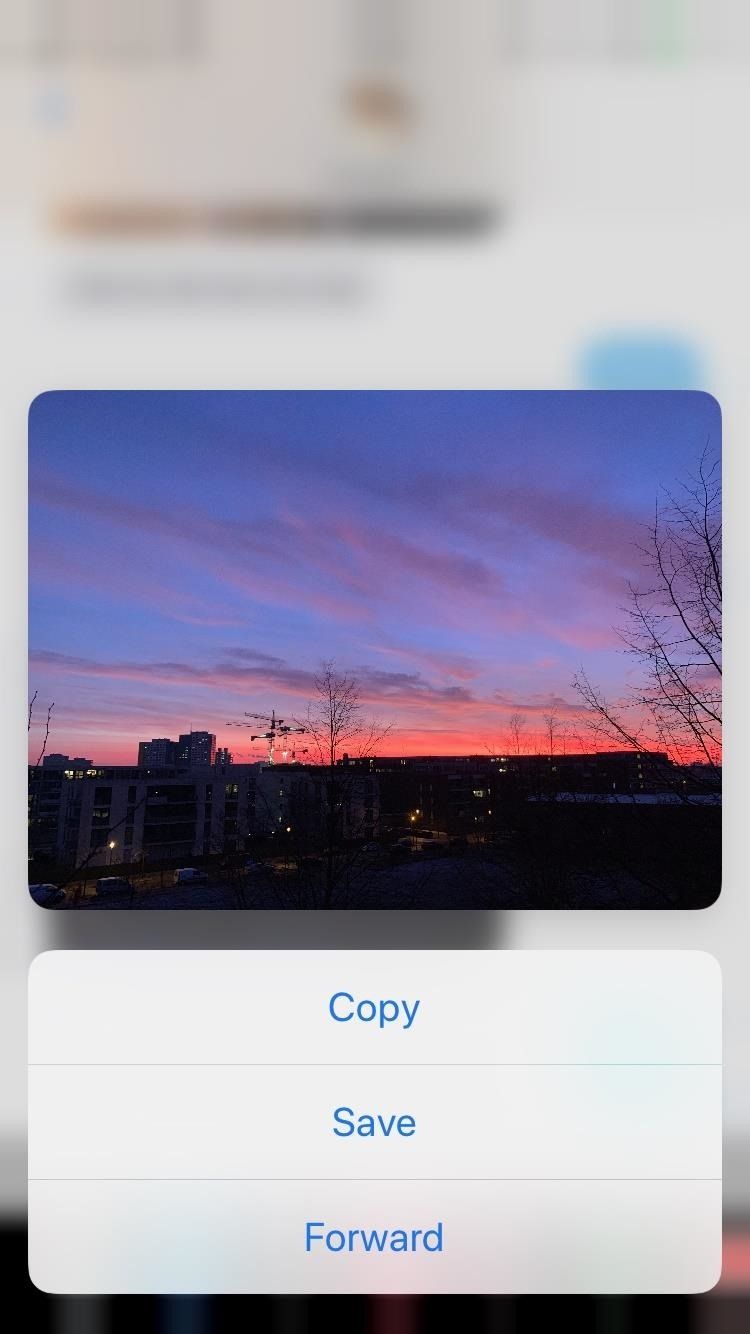The width and height of the screenshot is (750, 1334).
Task: Select the Save action in the sheet
Action: point(374,1121)
